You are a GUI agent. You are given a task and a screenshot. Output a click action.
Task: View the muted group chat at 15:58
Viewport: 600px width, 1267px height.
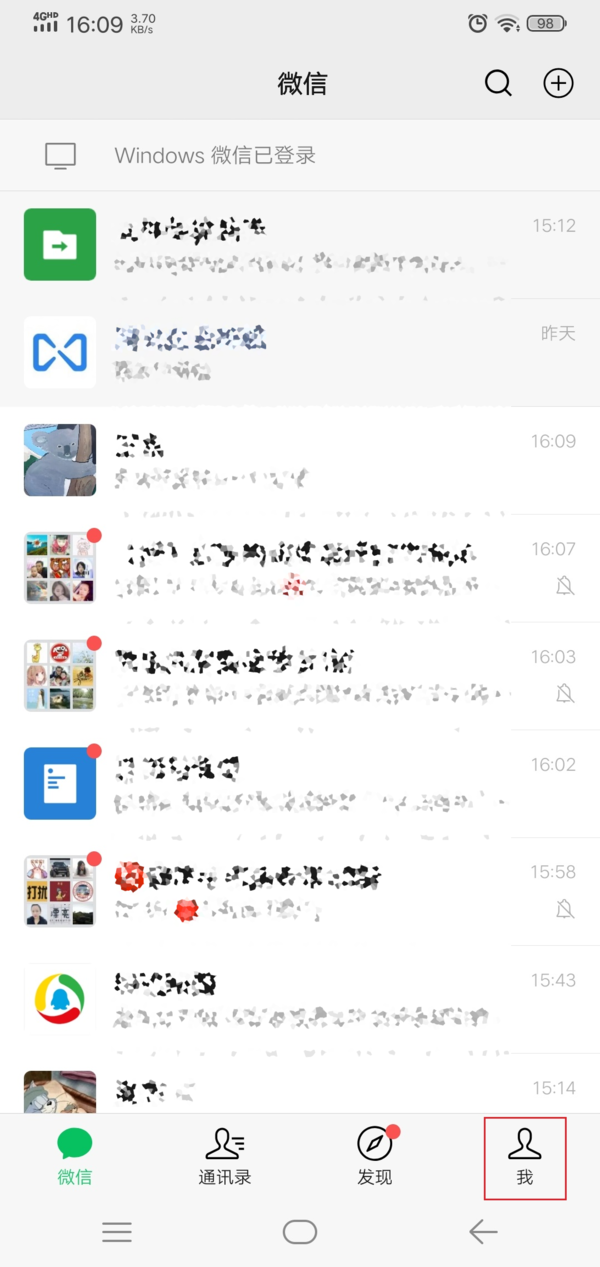[300, 891]
